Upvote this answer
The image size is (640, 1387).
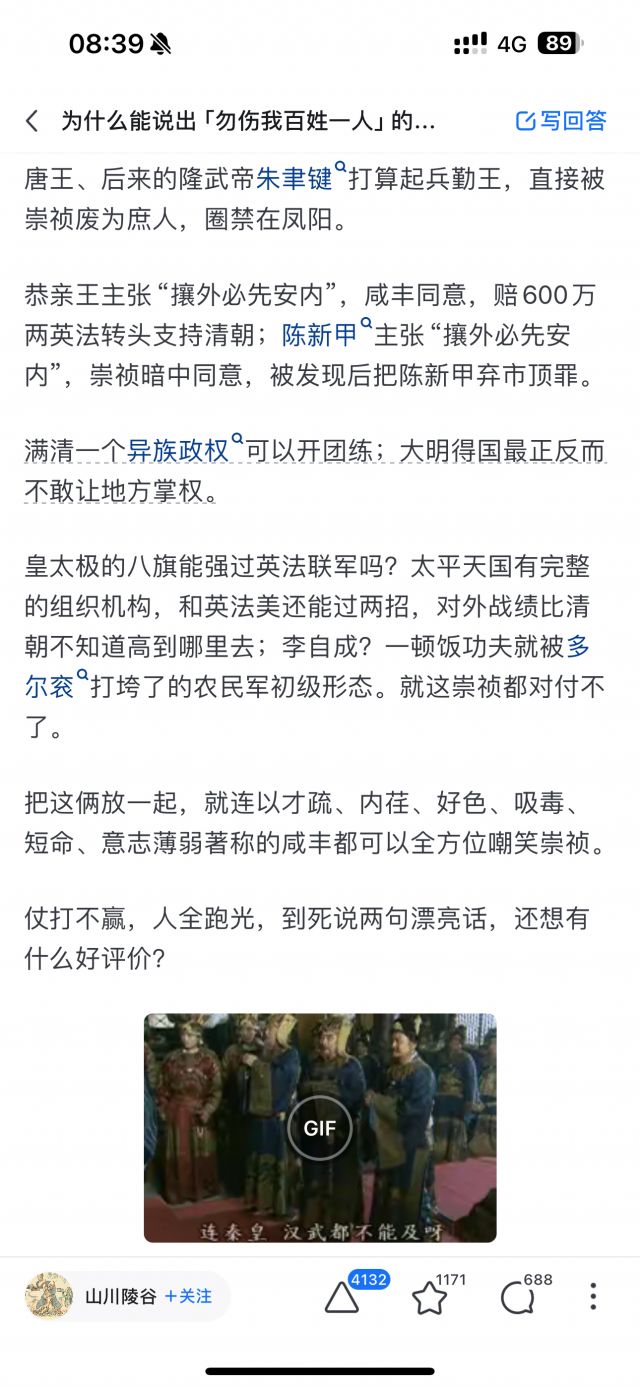click(x=342, y=1298)
